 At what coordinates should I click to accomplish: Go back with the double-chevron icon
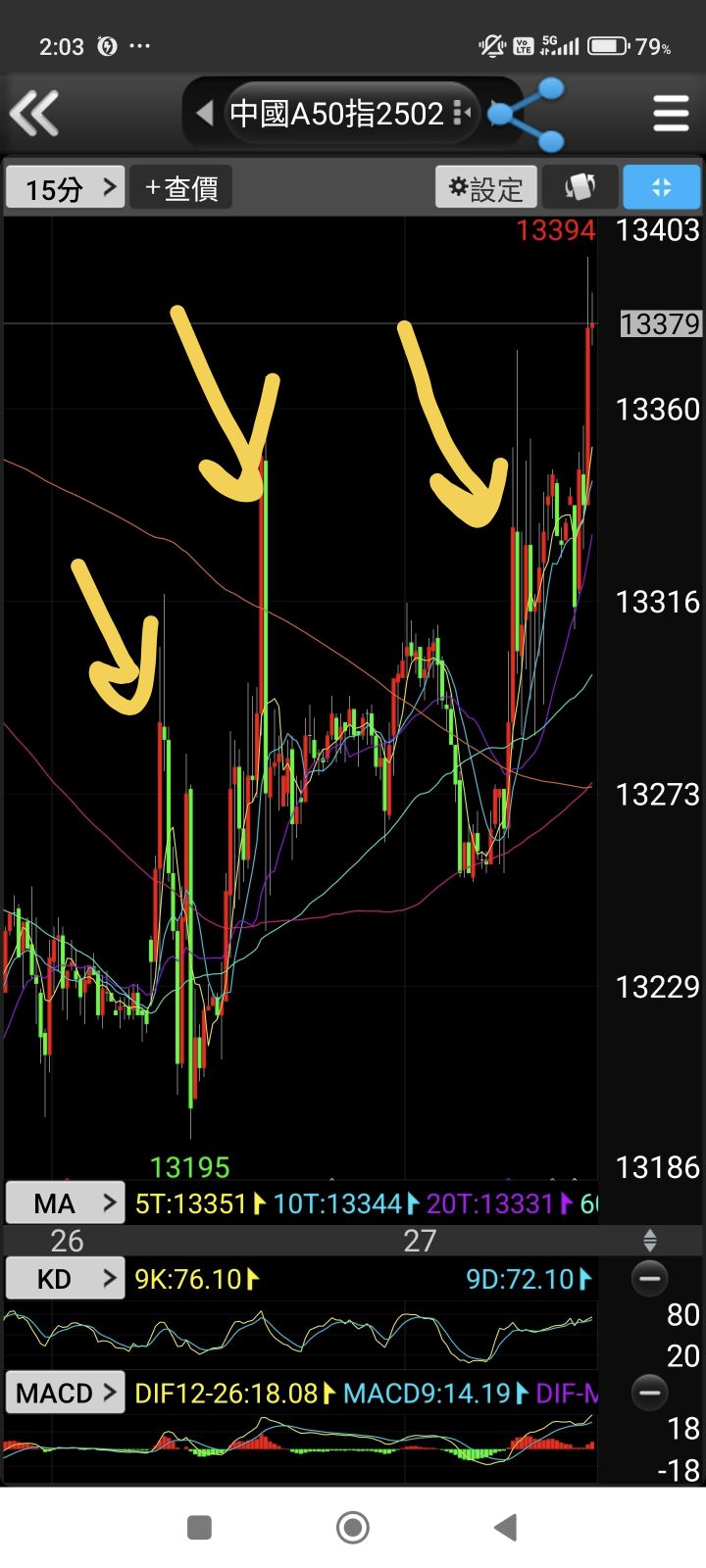(x=34, y=113)
